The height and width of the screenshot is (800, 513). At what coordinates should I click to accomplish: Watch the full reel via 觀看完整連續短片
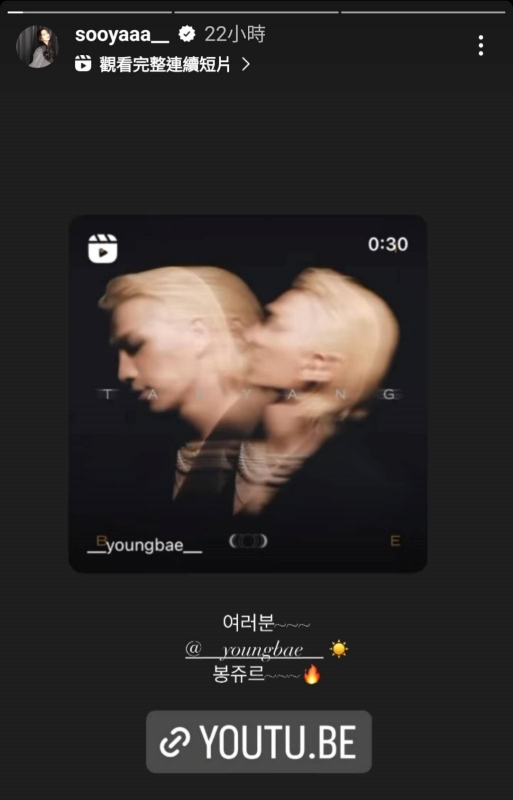tap(162, 64)
